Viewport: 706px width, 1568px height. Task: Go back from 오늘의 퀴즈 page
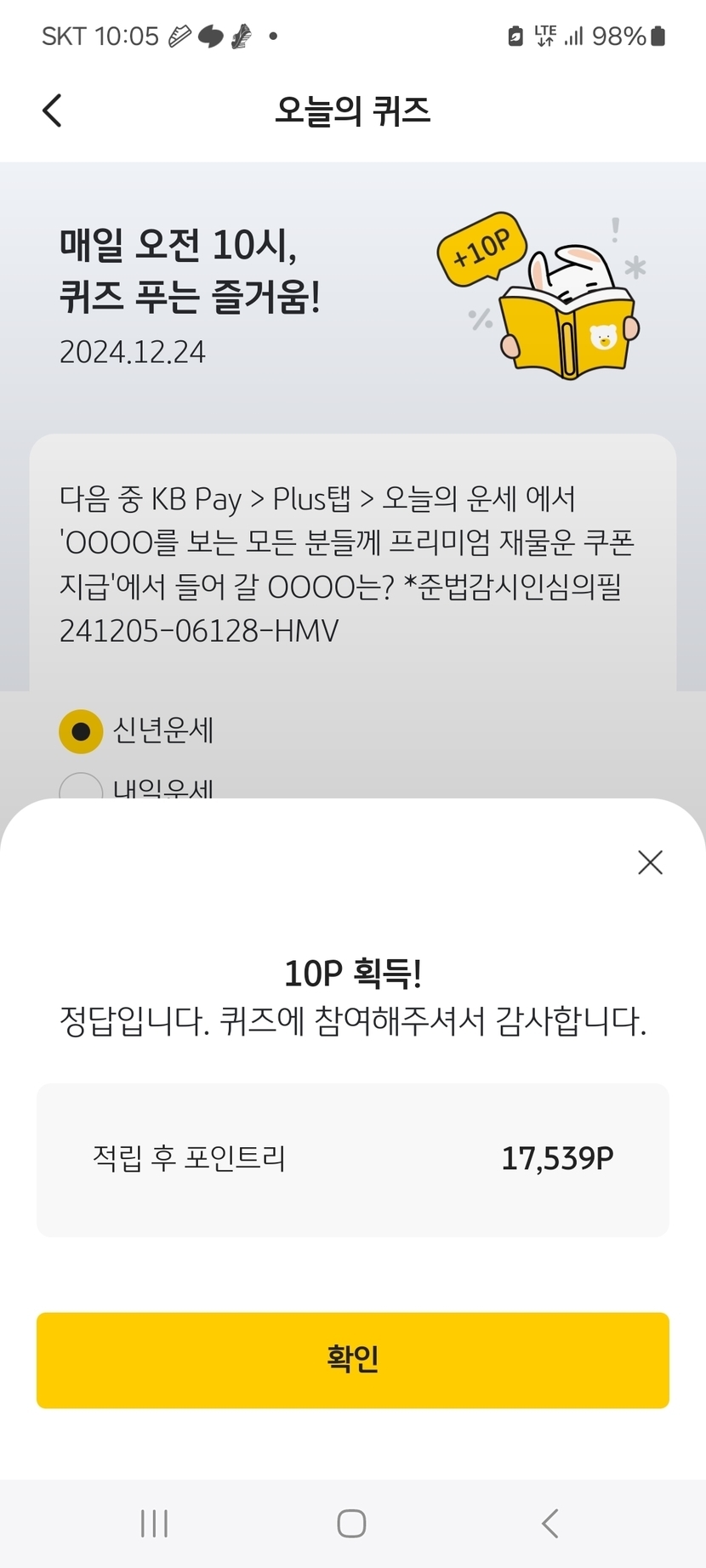[x=53, y=111]
